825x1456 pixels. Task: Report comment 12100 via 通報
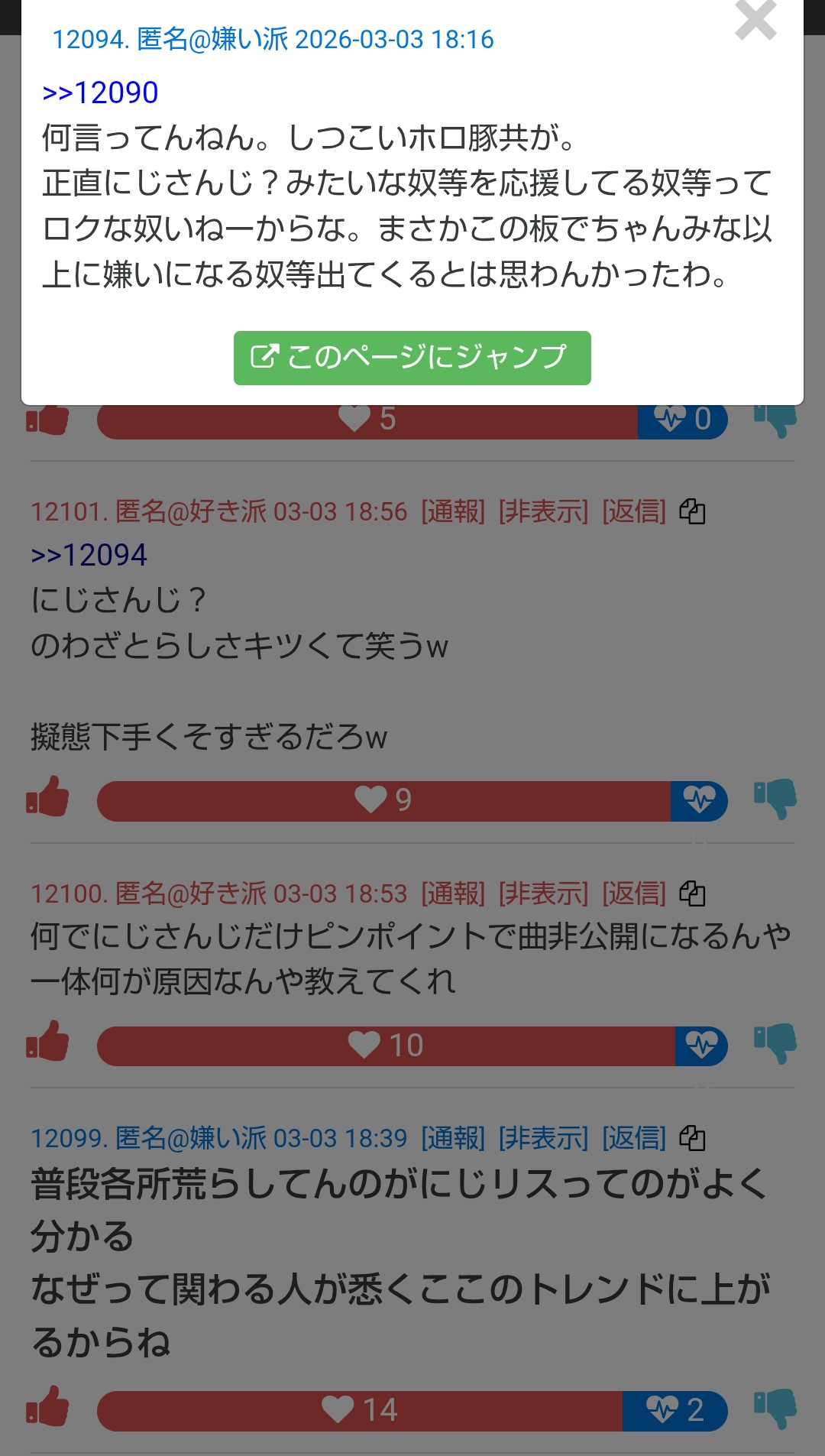pos(453,893)
